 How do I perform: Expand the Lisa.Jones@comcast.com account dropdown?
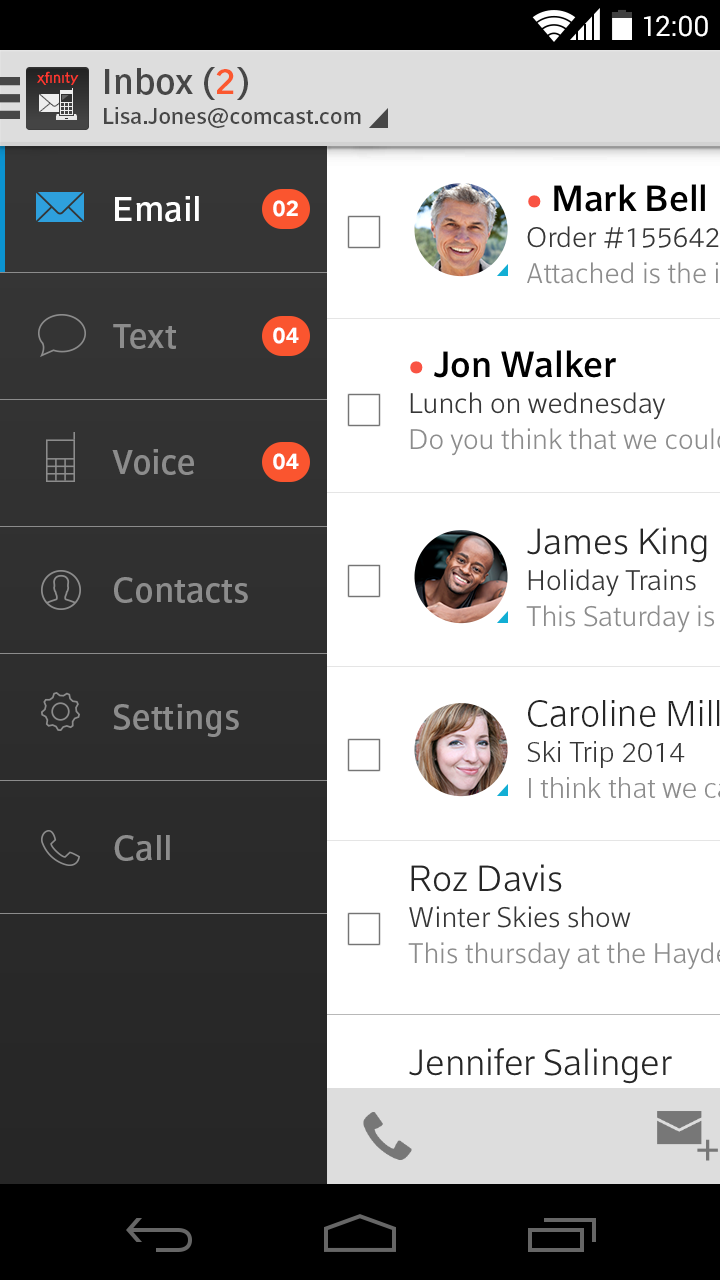click(378, 118)
